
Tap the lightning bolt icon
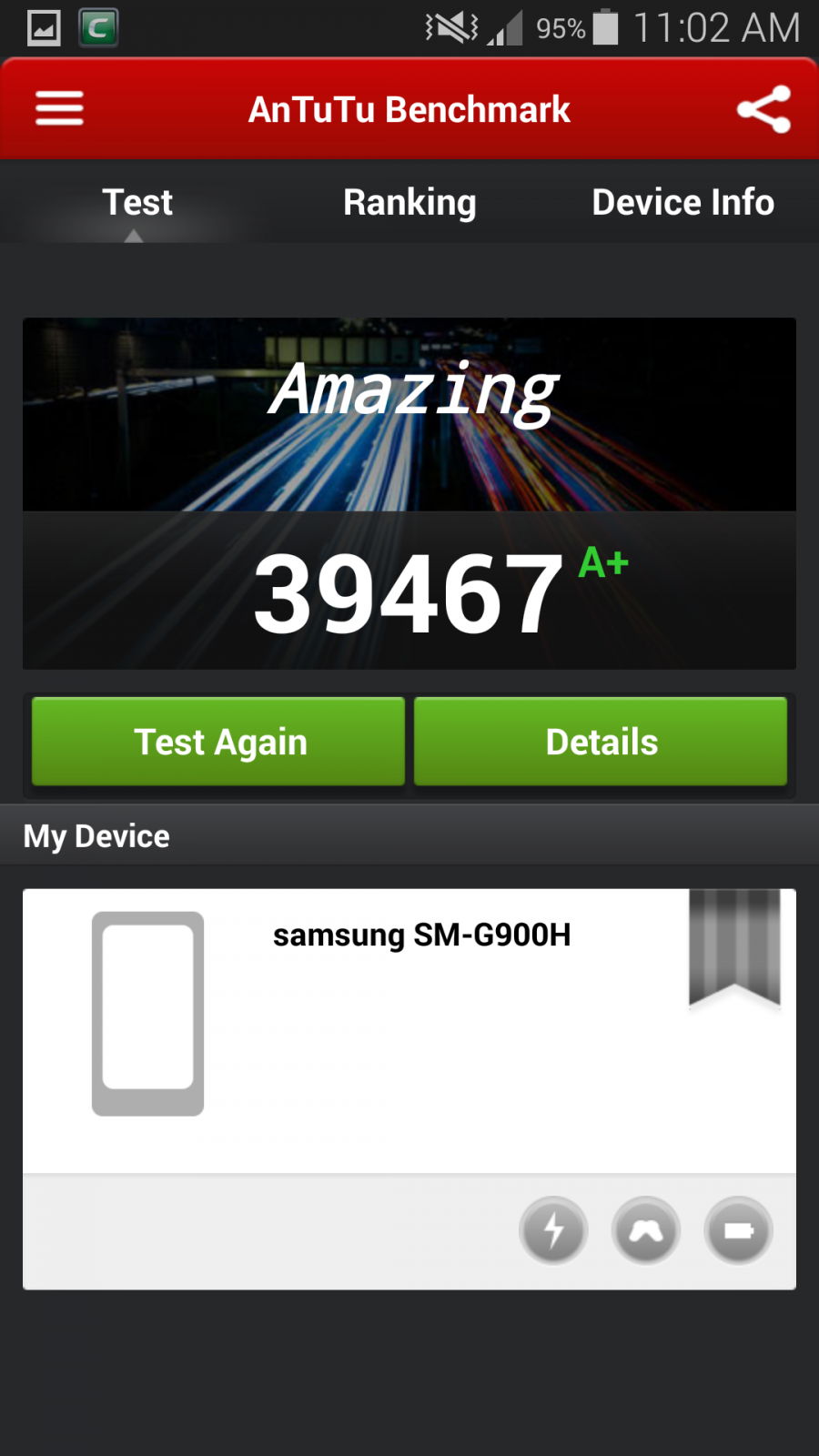tap(553, 1231)
